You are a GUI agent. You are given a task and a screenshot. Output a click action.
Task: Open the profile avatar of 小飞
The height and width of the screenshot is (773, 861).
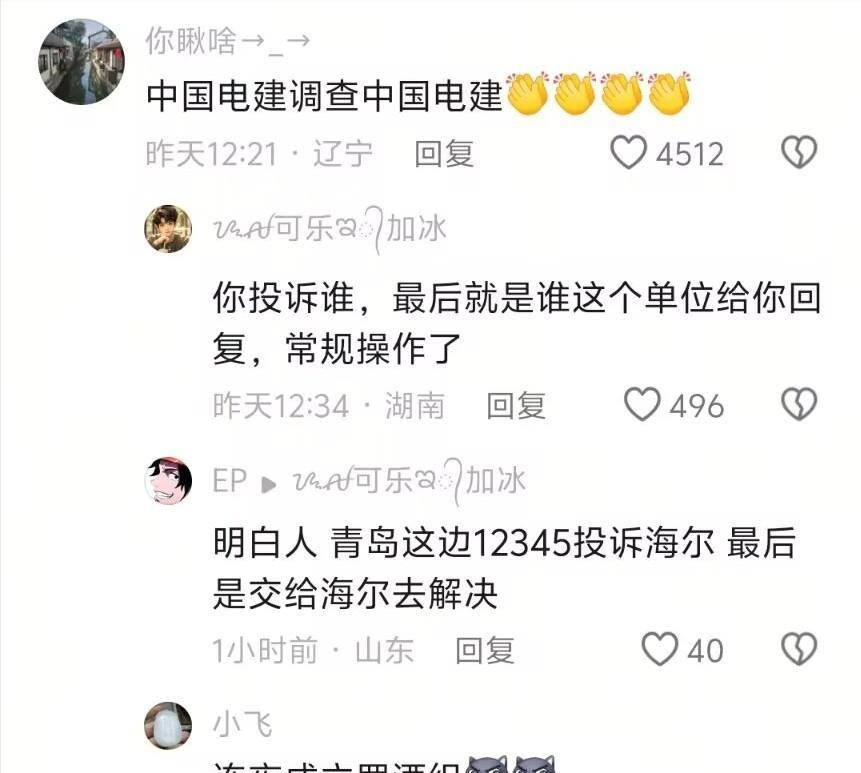(x=168, y=725)
